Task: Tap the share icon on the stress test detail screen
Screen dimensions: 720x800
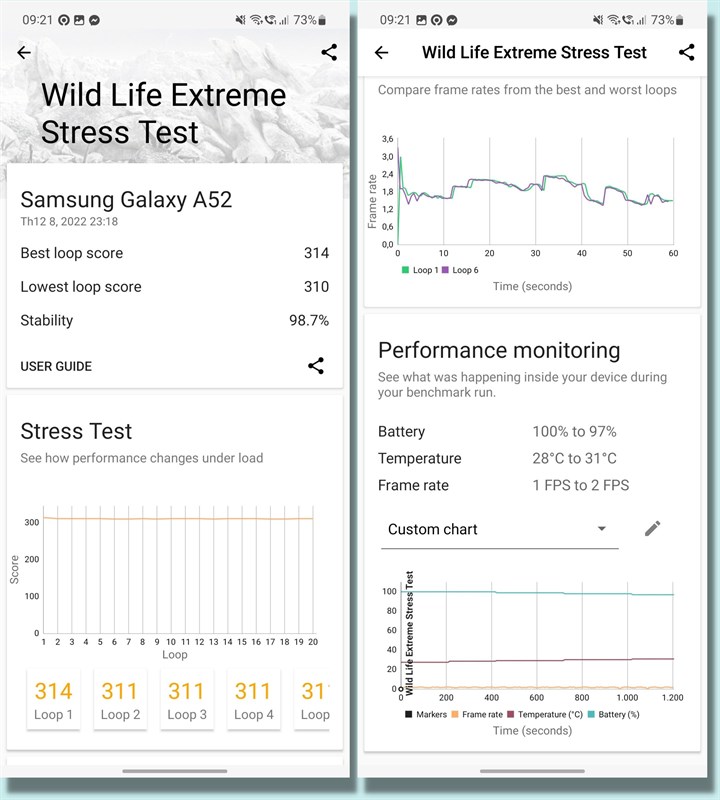Action: 688,52
